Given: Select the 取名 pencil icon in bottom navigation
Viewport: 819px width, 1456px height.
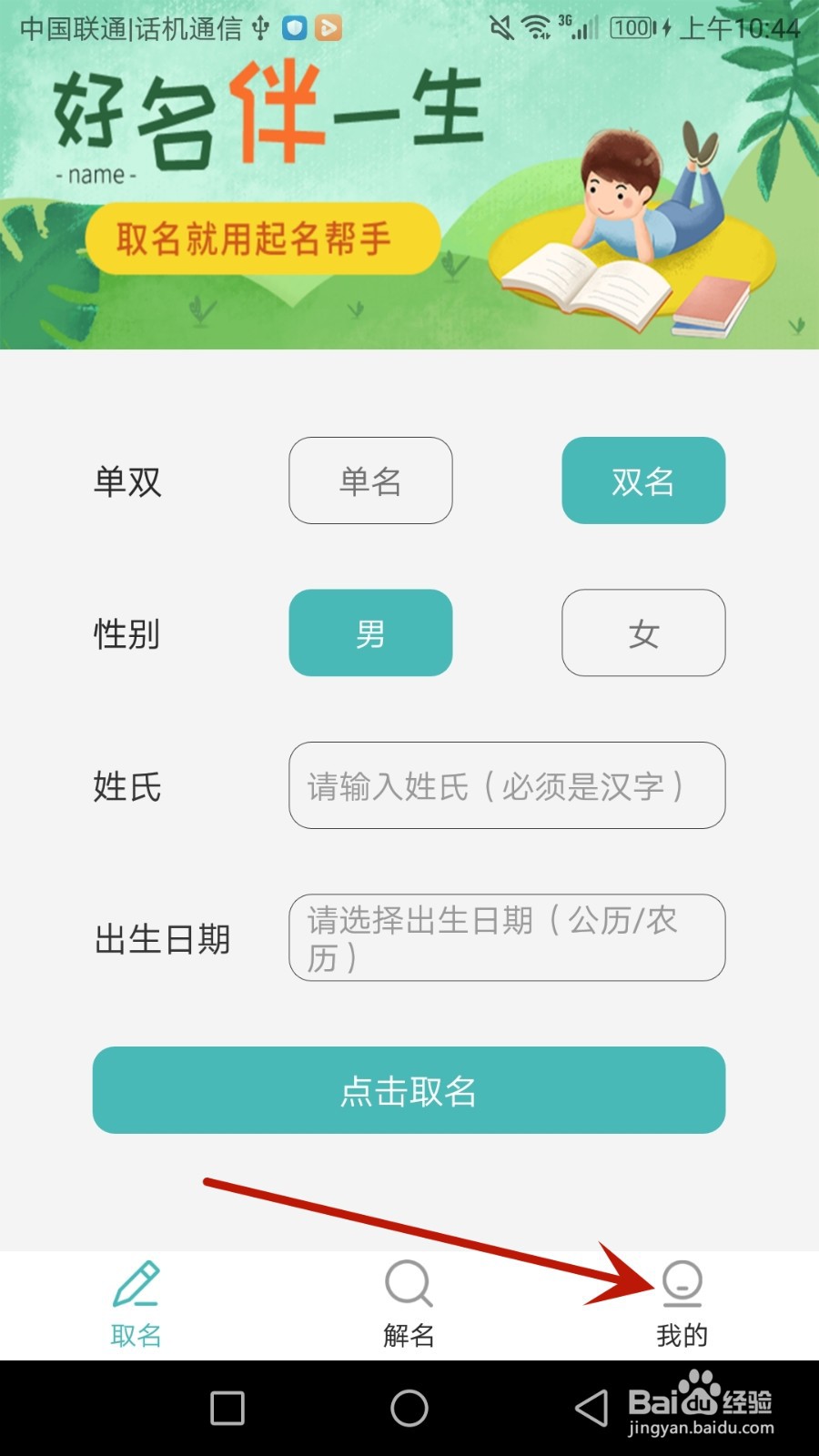Looking at the screenshot, I should (x=135, y=1283).
